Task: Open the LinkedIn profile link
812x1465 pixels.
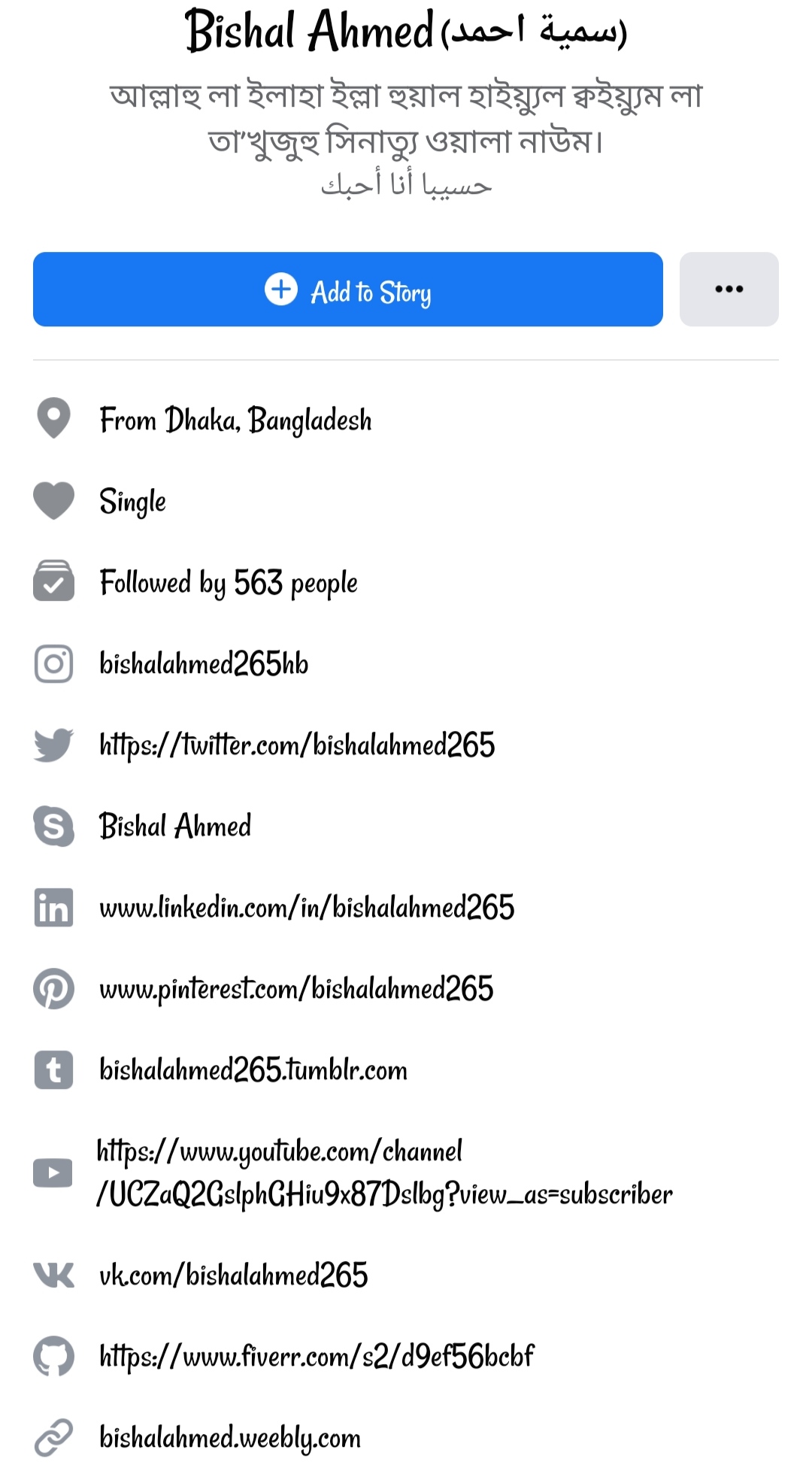Action: pos(307,908)
